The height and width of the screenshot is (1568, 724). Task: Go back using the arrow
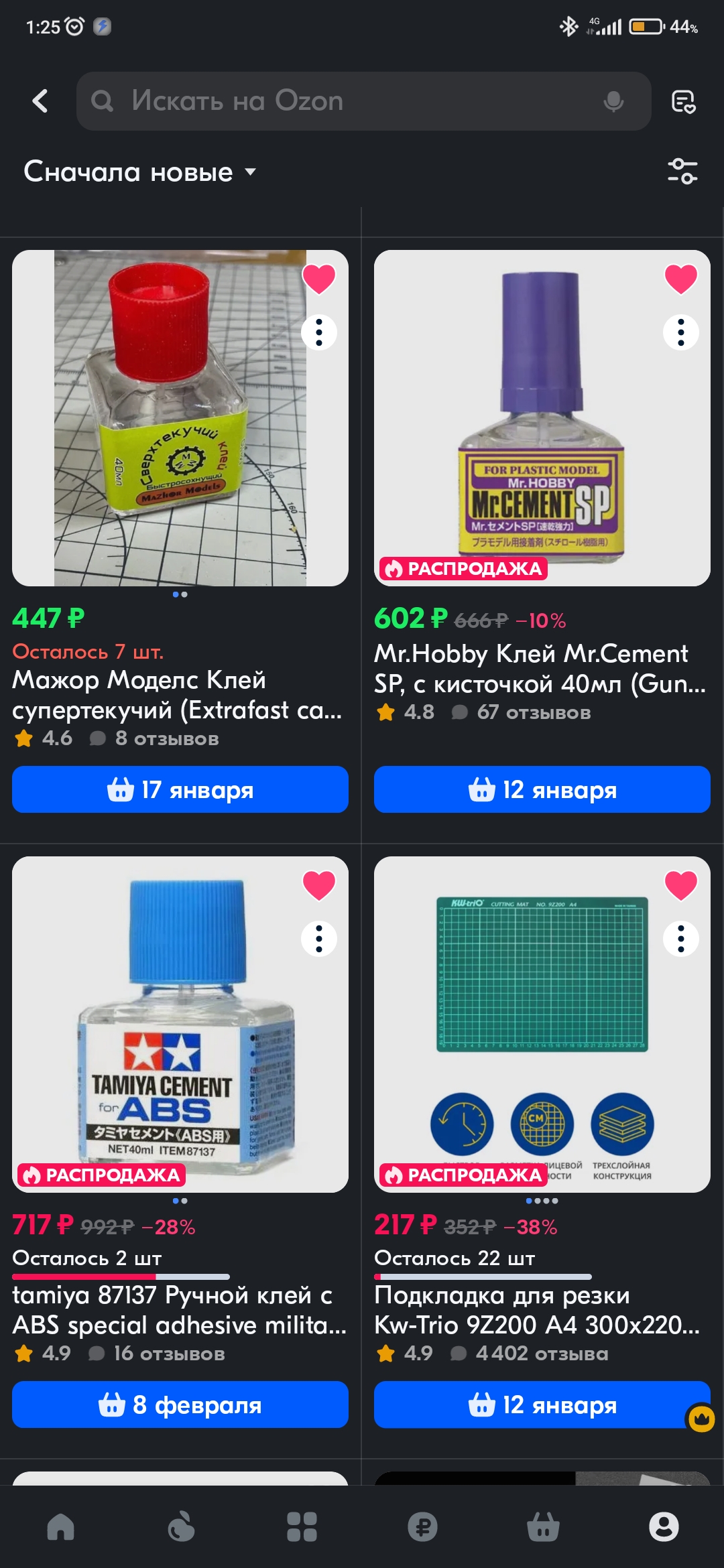(x=40, y=101)
